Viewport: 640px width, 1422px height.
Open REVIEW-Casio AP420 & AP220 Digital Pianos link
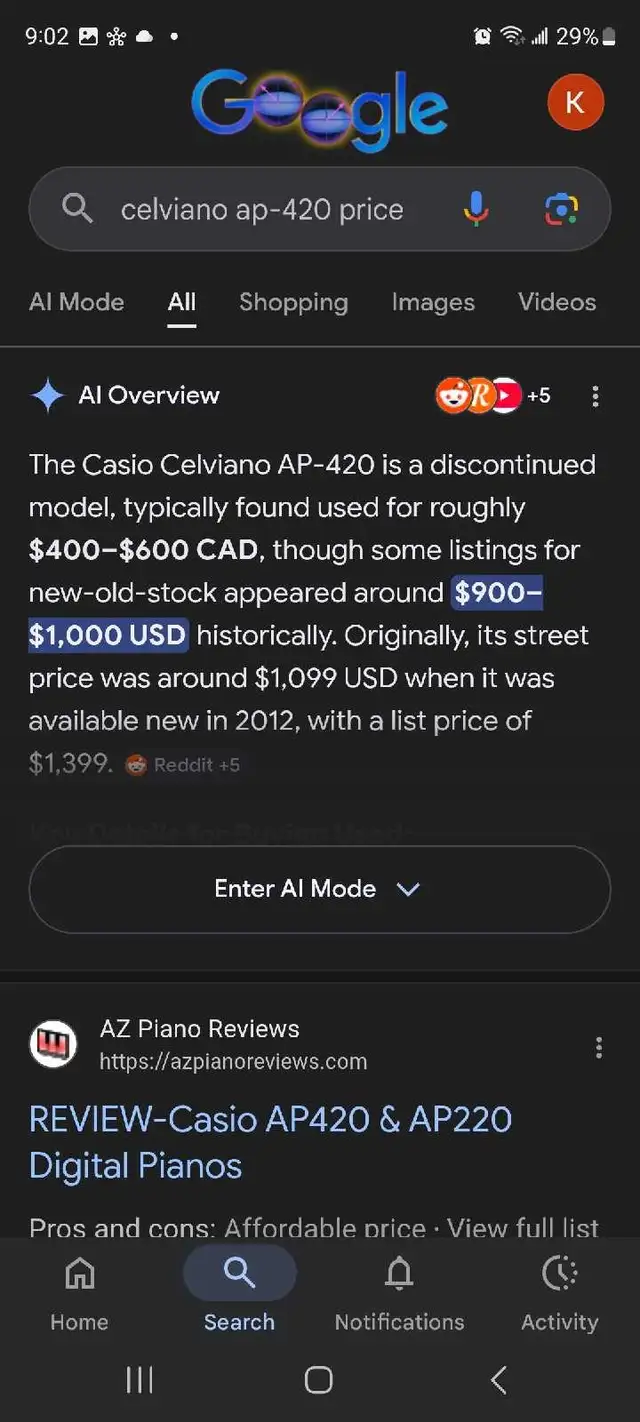pos(270,1142)
